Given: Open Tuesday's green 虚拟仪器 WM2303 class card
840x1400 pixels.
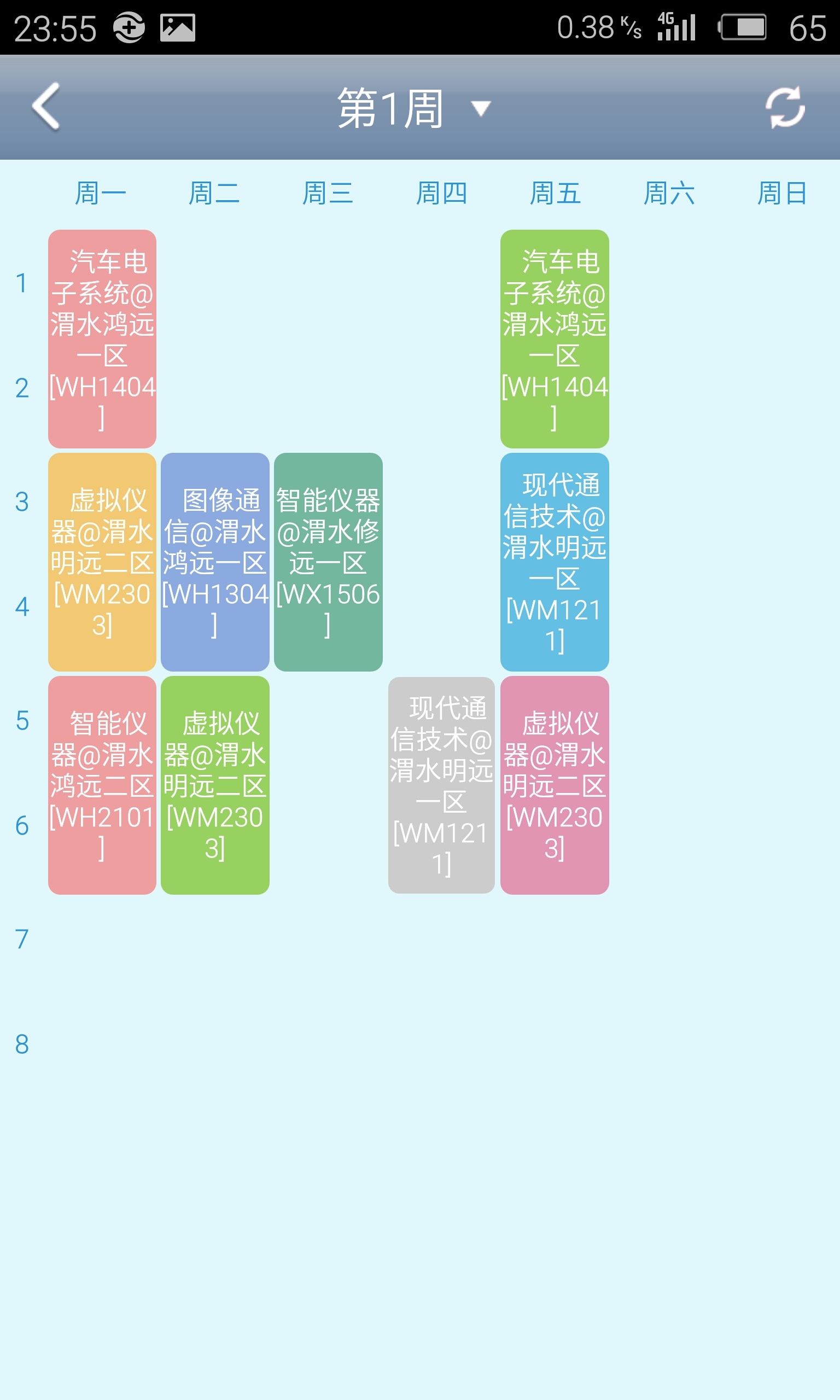Looking at the screenshot, I should click(214, 785).
